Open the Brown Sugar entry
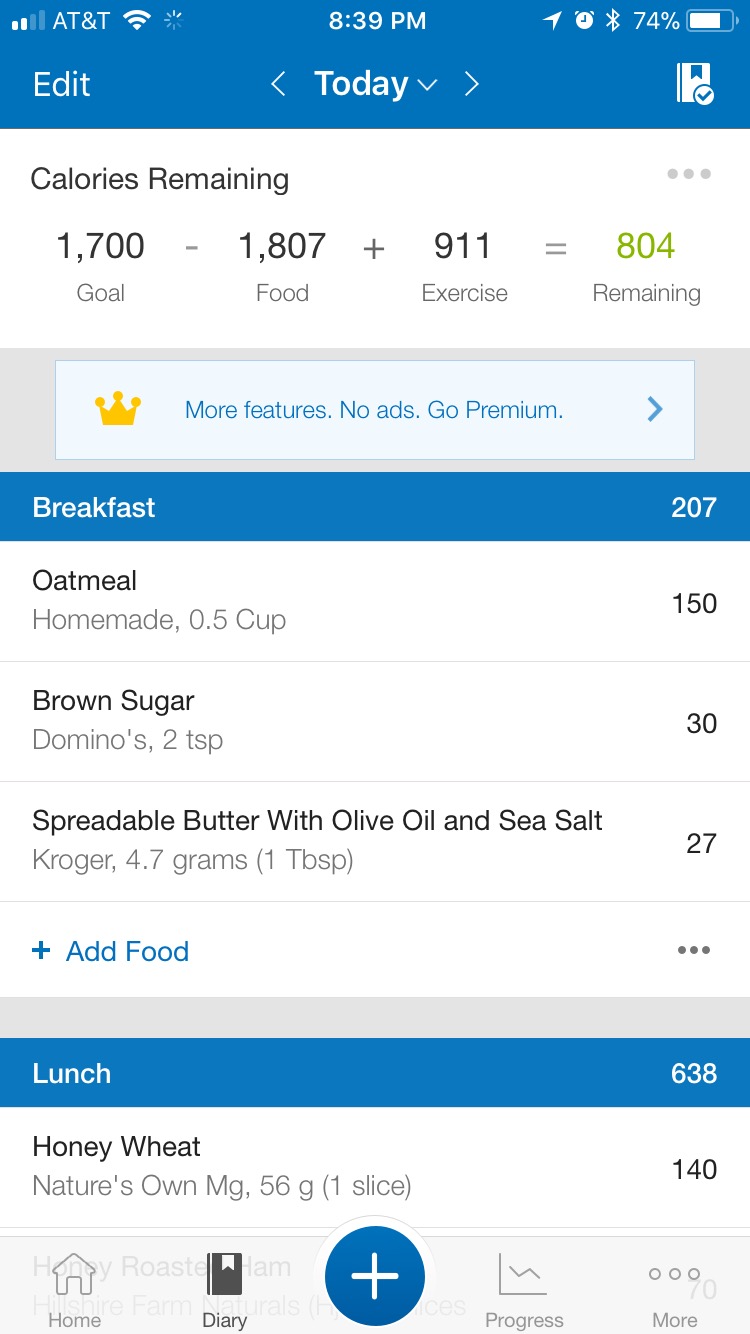 pos(375,721)
